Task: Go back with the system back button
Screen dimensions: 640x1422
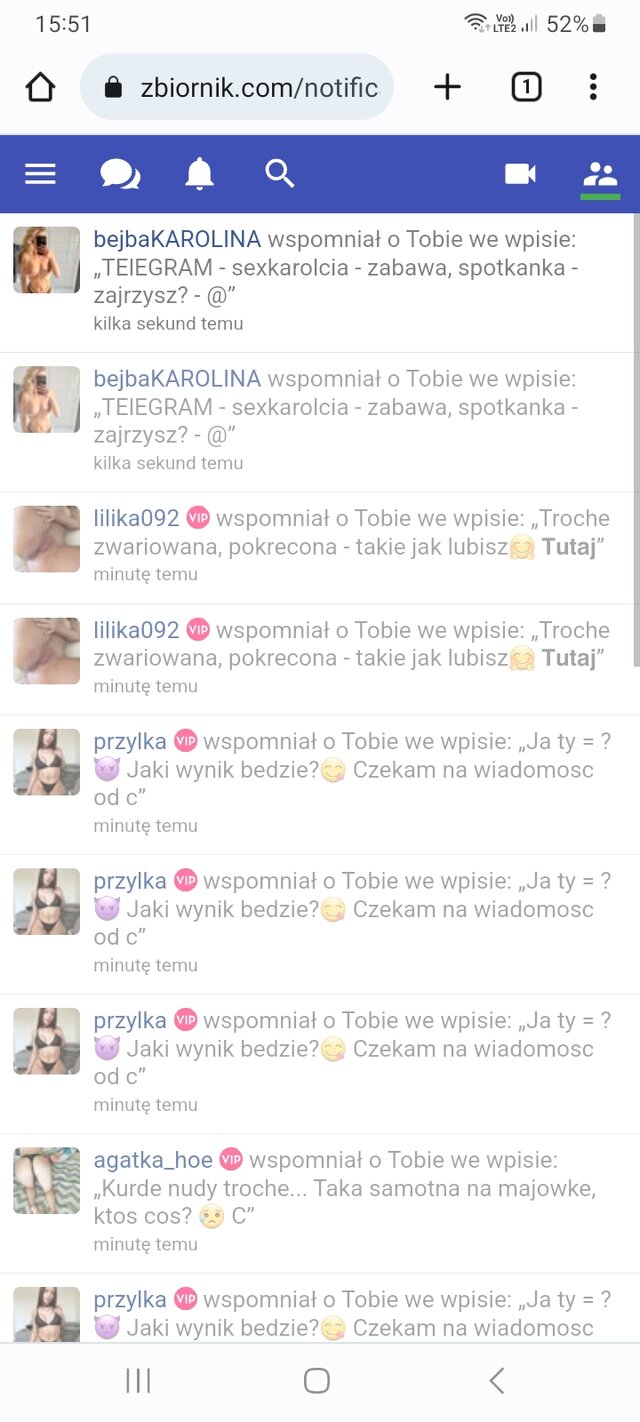Action: click(497, 1381)
